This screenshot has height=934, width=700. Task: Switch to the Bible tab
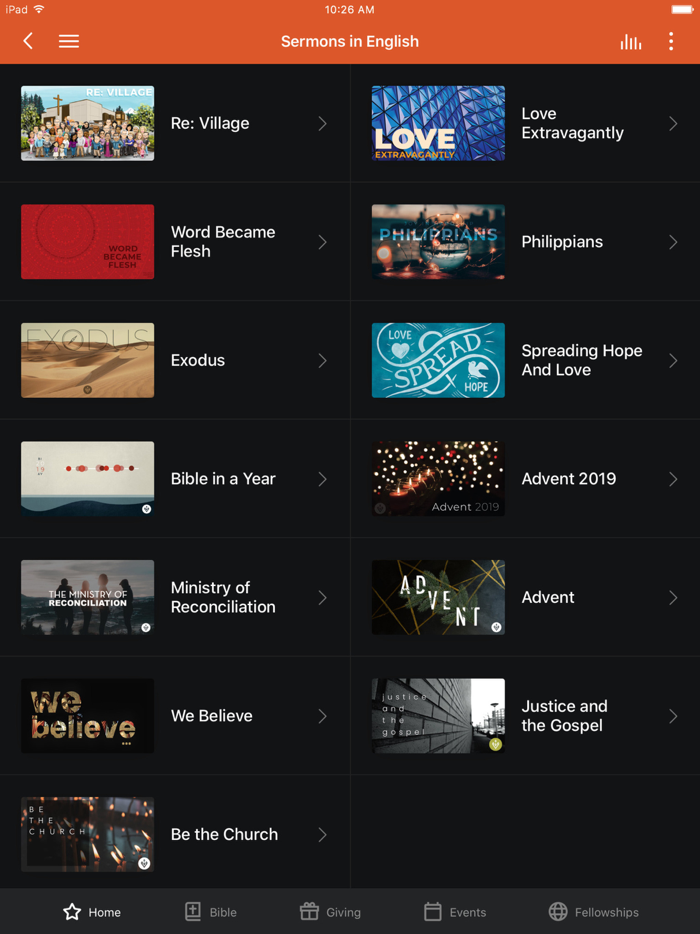tap(211, 912)
